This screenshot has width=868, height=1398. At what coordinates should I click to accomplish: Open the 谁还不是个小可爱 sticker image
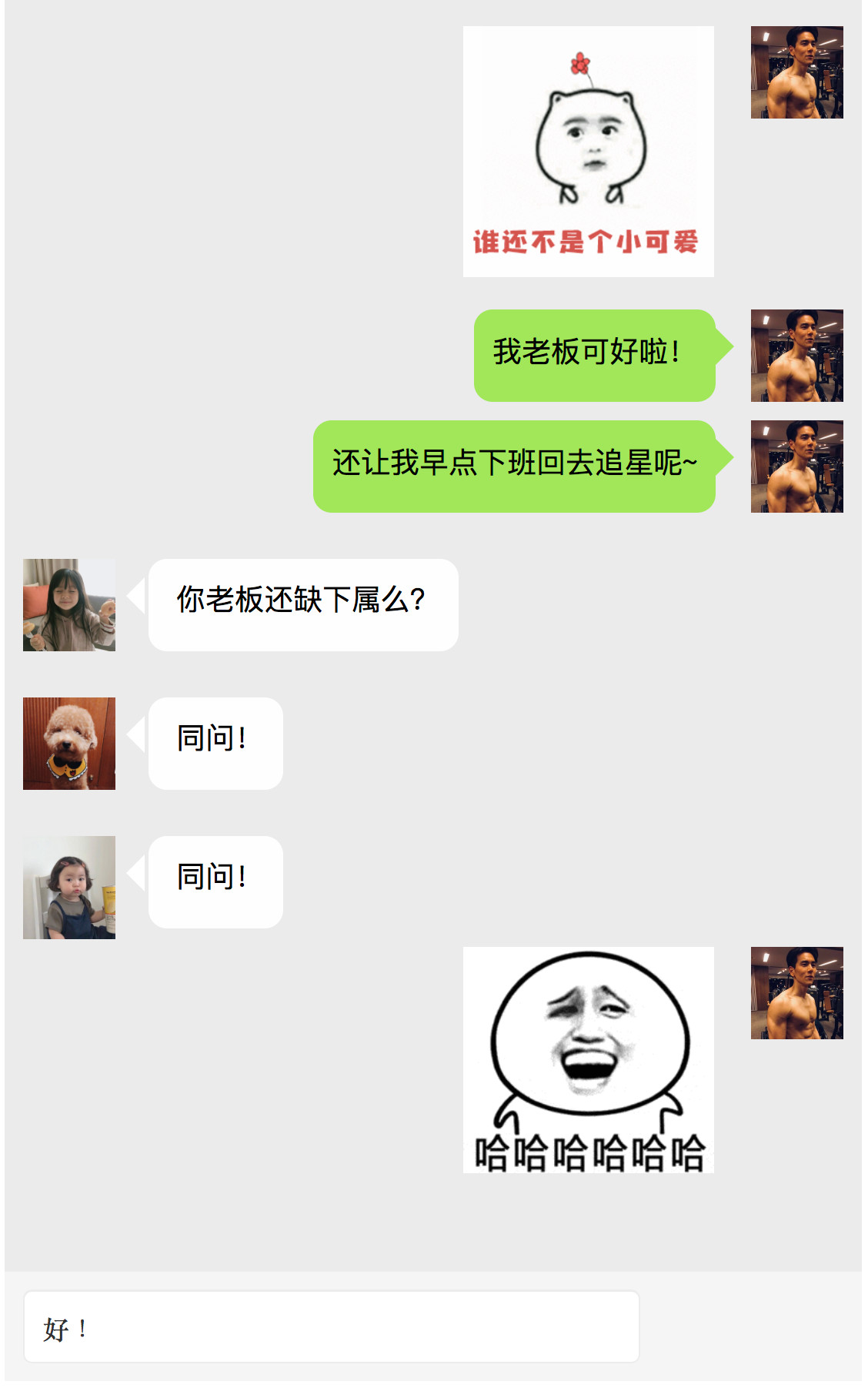coord(588,152)
